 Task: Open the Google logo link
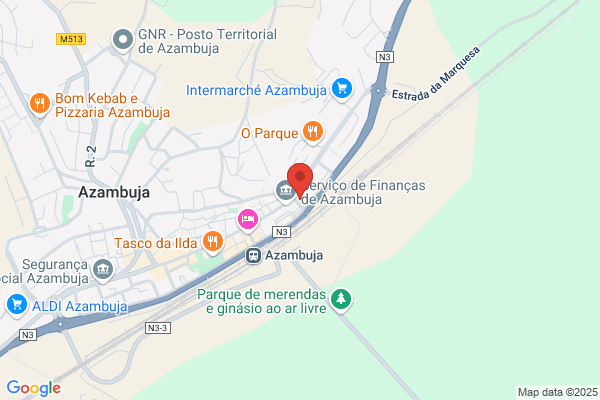pos(34,388)
